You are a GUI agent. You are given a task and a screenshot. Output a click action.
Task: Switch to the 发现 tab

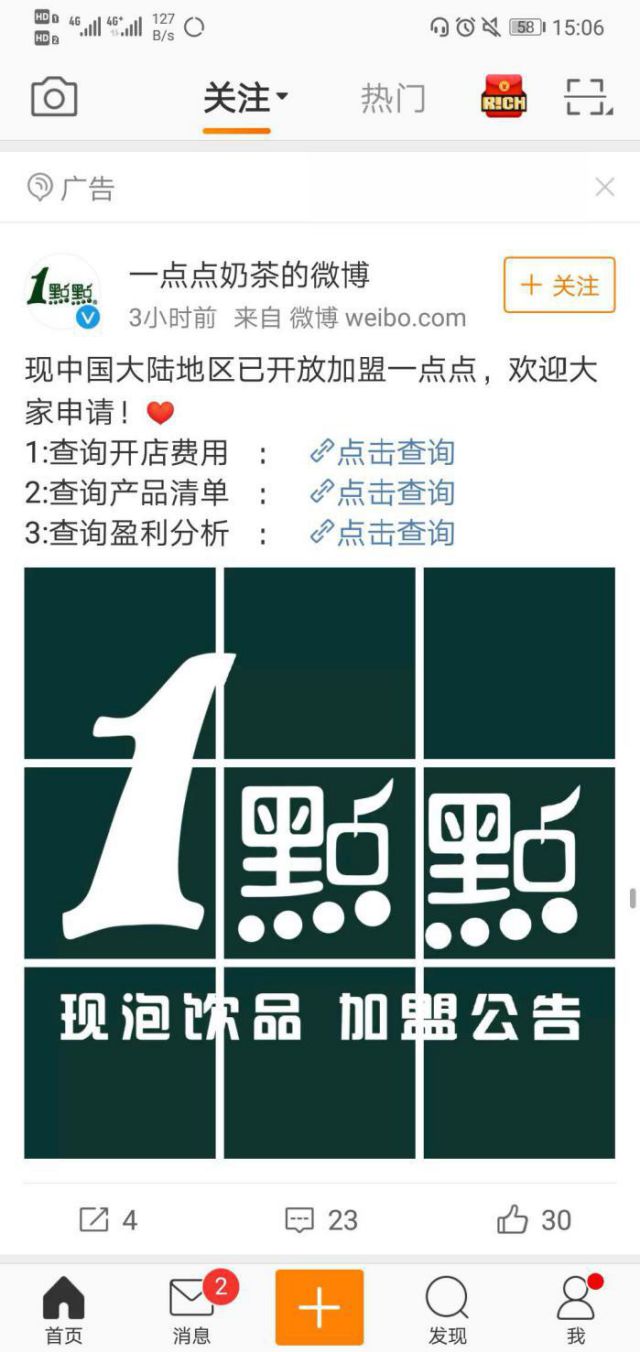pyautogui.click(x=447, y=1310)
